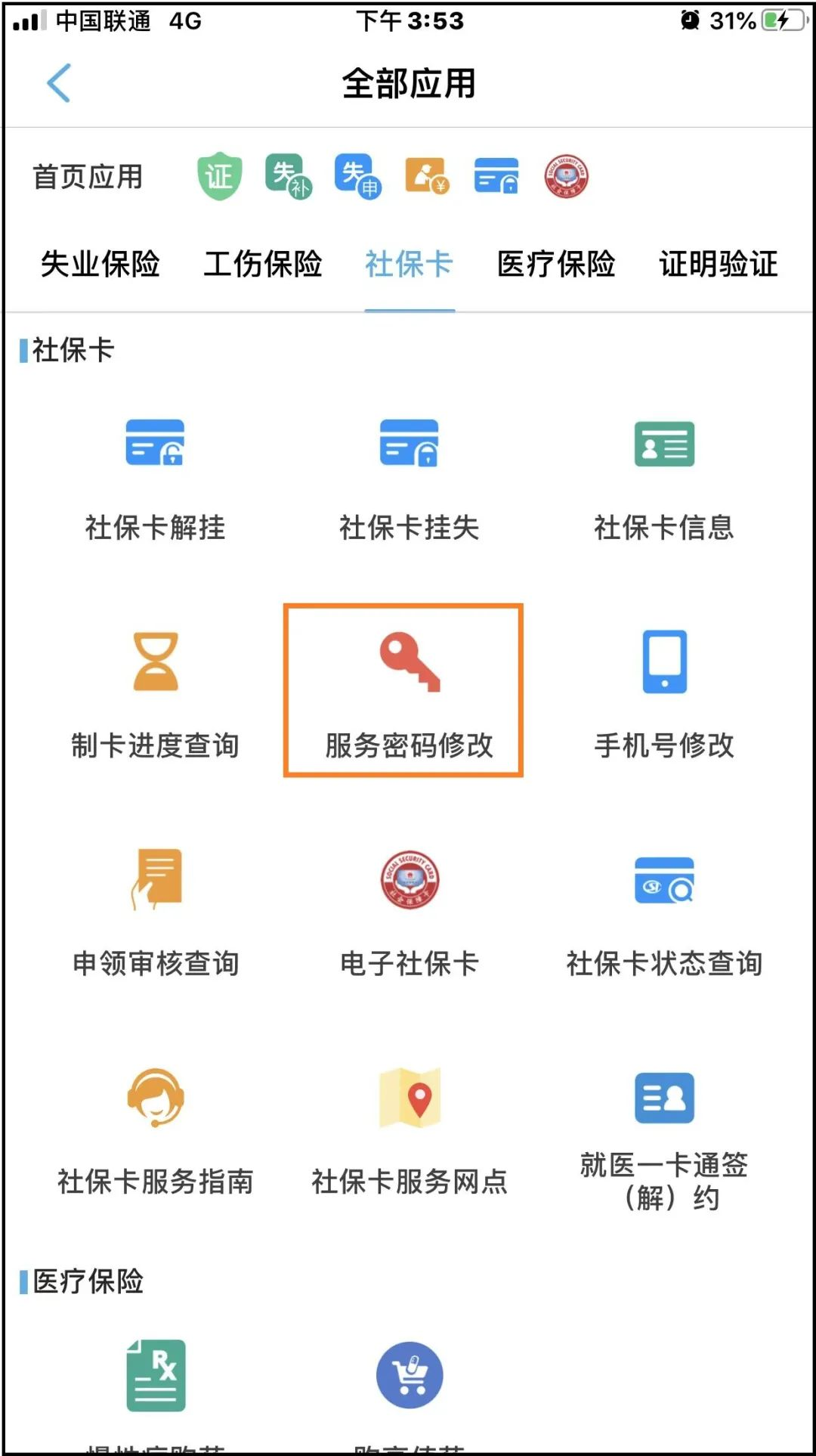
Task: Open 就医一卡通签(解)约
Action: tap(664, 1138)
